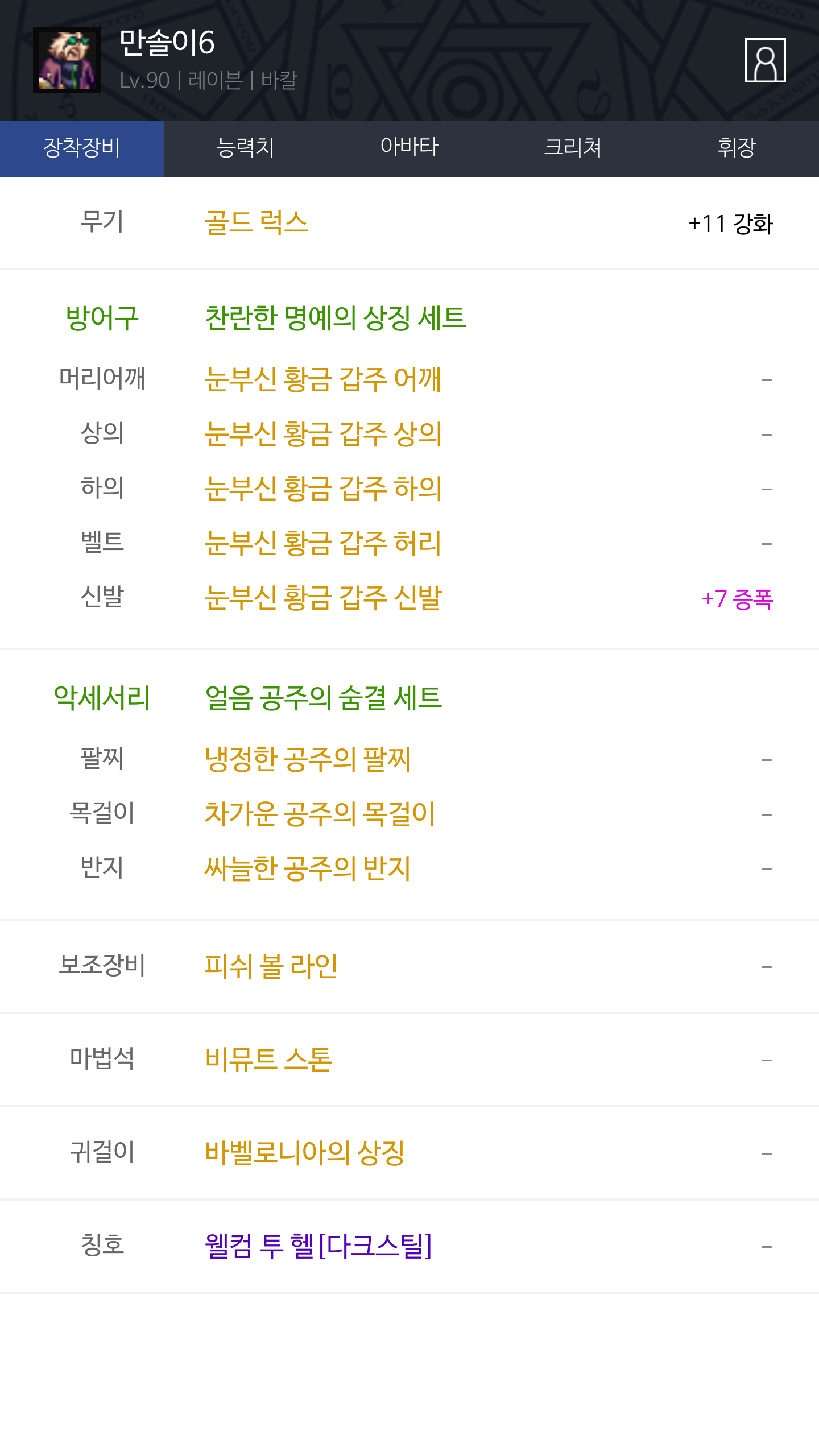Open weapon item 골드 럭스
Screen dimensions: 819x1456
click(x=256, y=222)
